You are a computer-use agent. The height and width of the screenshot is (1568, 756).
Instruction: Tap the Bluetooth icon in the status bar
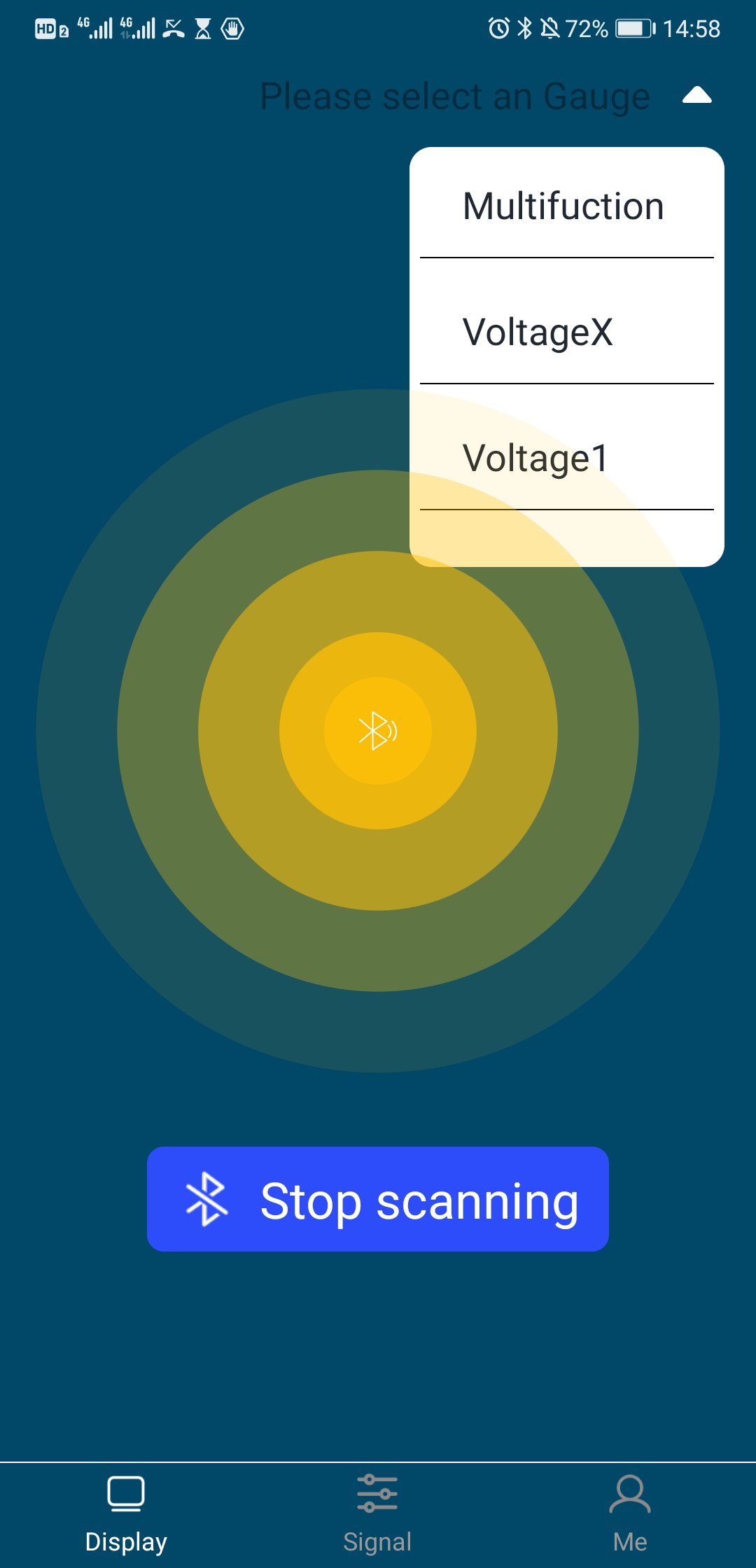[x=524, y=28]
